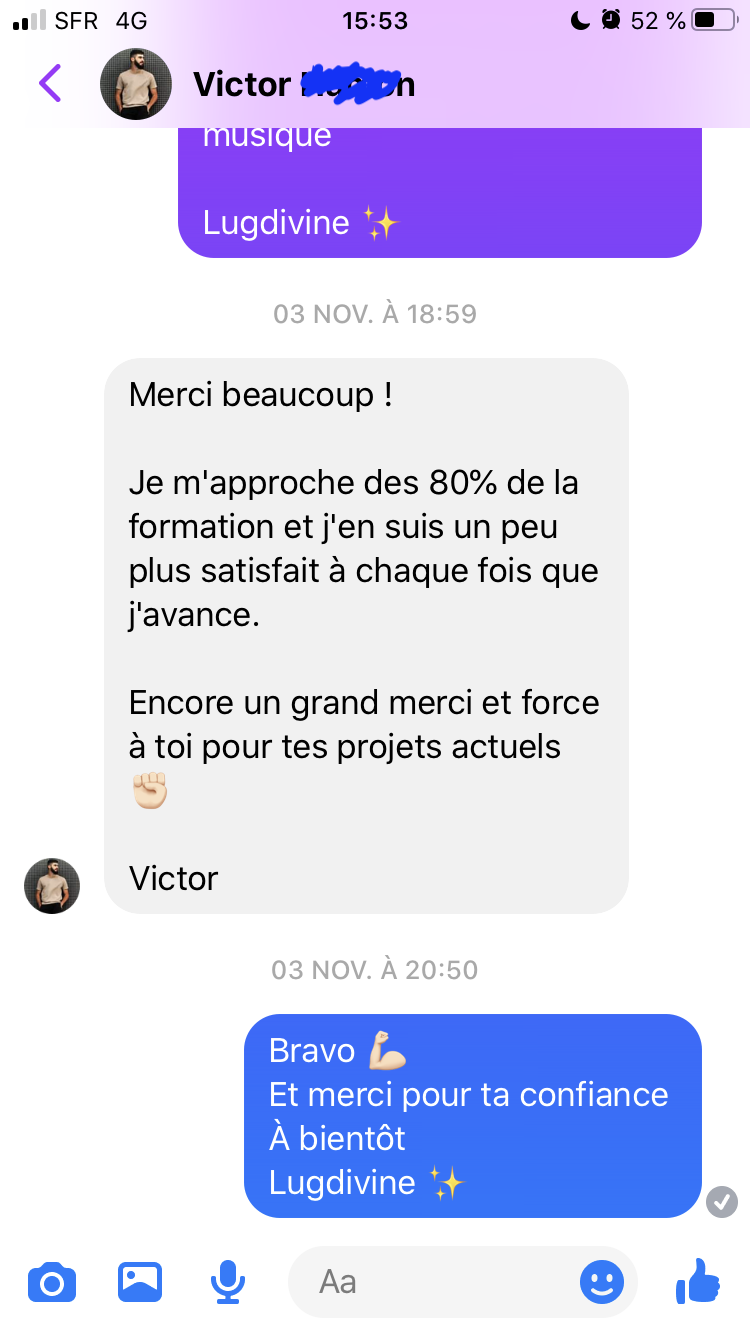Screen dimensions: 750x1334
Task: Open the camera to take a photo
Action: click(x=51, y=1282)
